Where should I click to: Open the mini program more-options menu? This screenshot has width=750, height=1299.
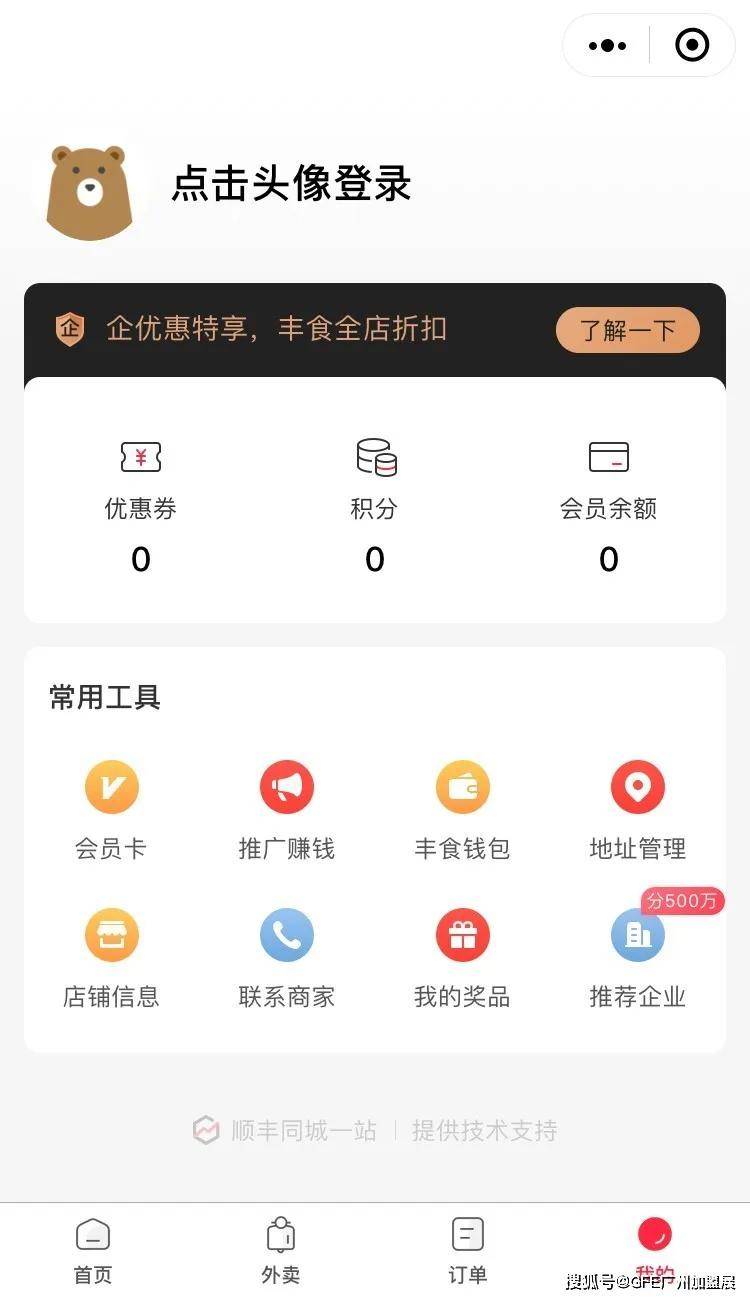coord(607,46)
